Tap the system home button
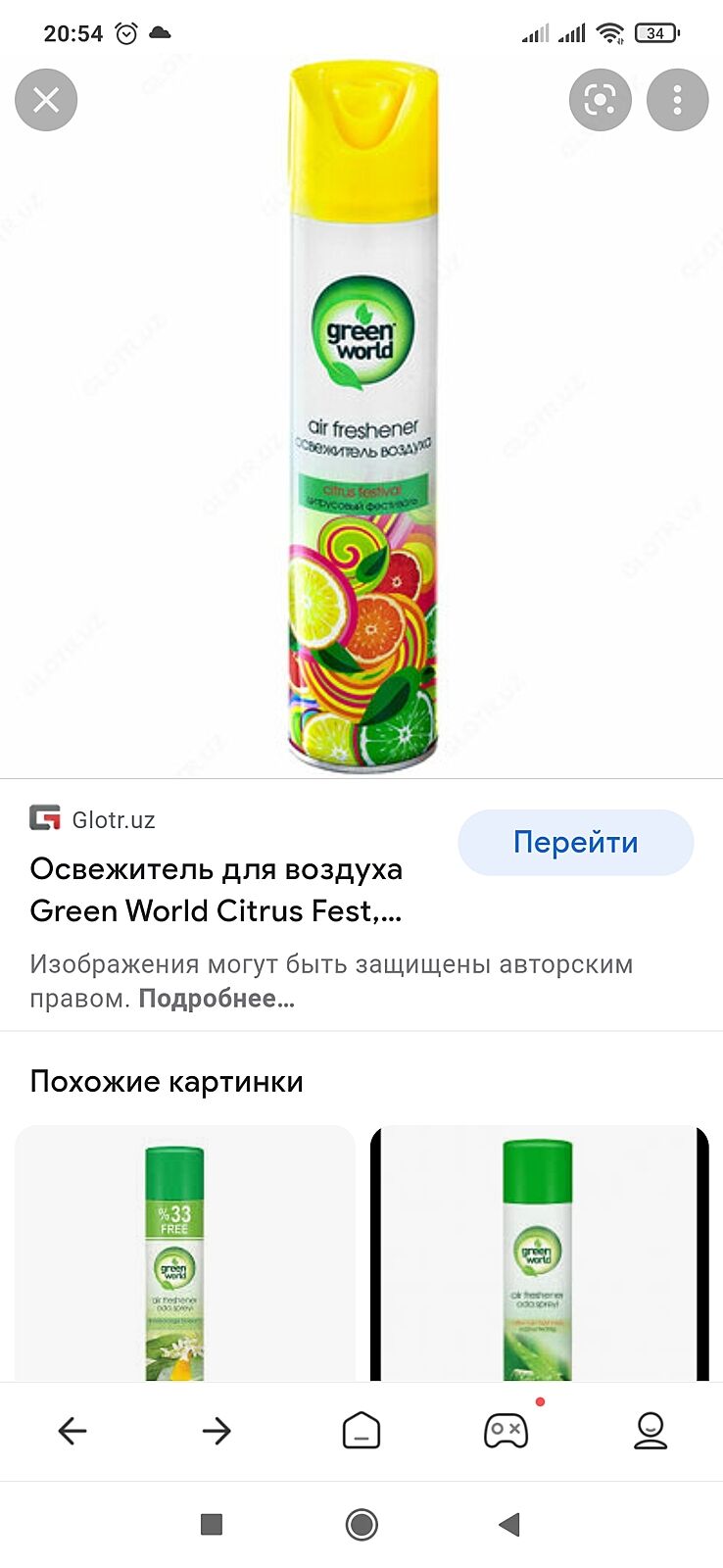This screenshot has height=1568, width=723. tap(361, 1524)
